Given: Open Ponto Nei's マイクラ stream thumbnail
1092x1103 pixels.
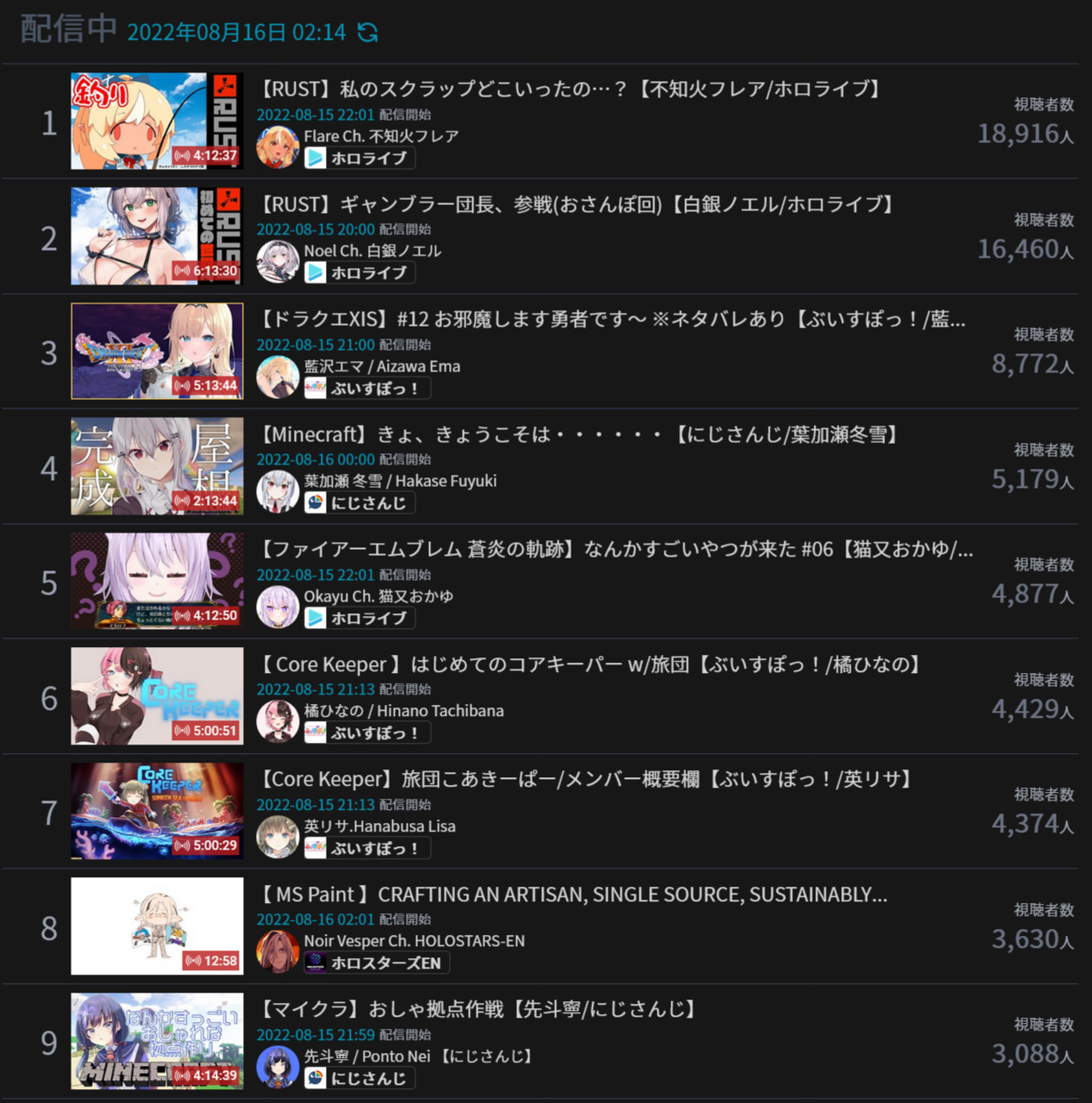Looking at the screenshot, I should click(157, 1041).
